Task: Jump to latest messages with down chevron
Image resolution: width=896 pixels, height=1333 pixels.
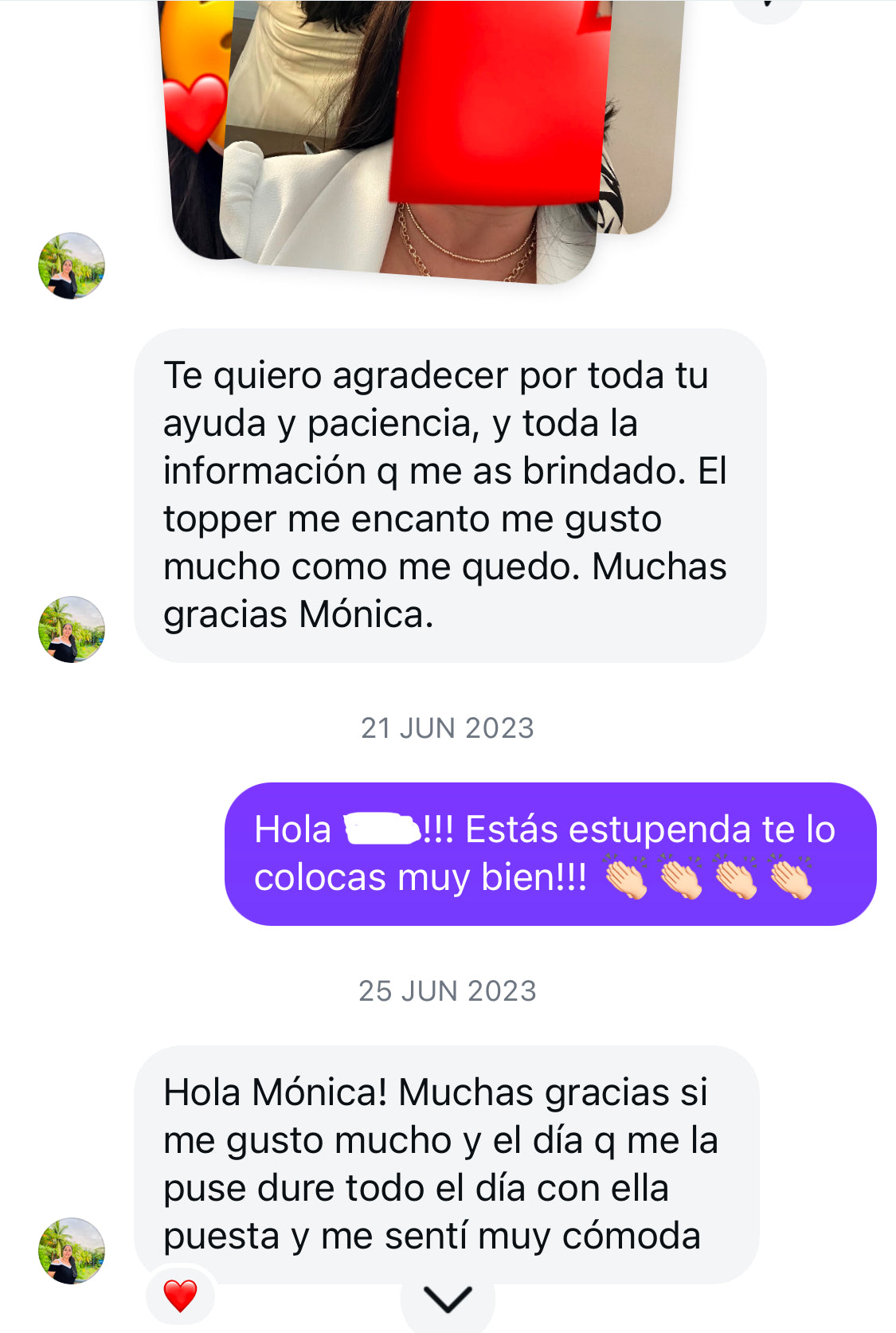Action: coord(448,1300)
